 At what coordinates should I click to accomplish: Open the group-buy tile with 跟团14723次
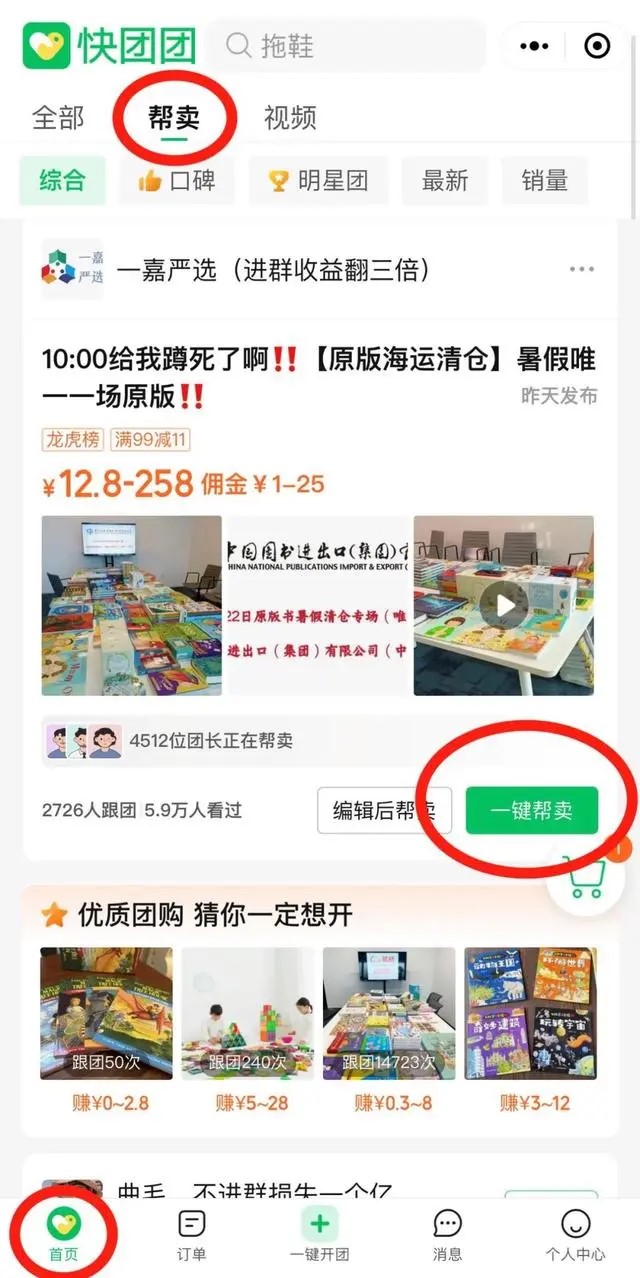389,1014
